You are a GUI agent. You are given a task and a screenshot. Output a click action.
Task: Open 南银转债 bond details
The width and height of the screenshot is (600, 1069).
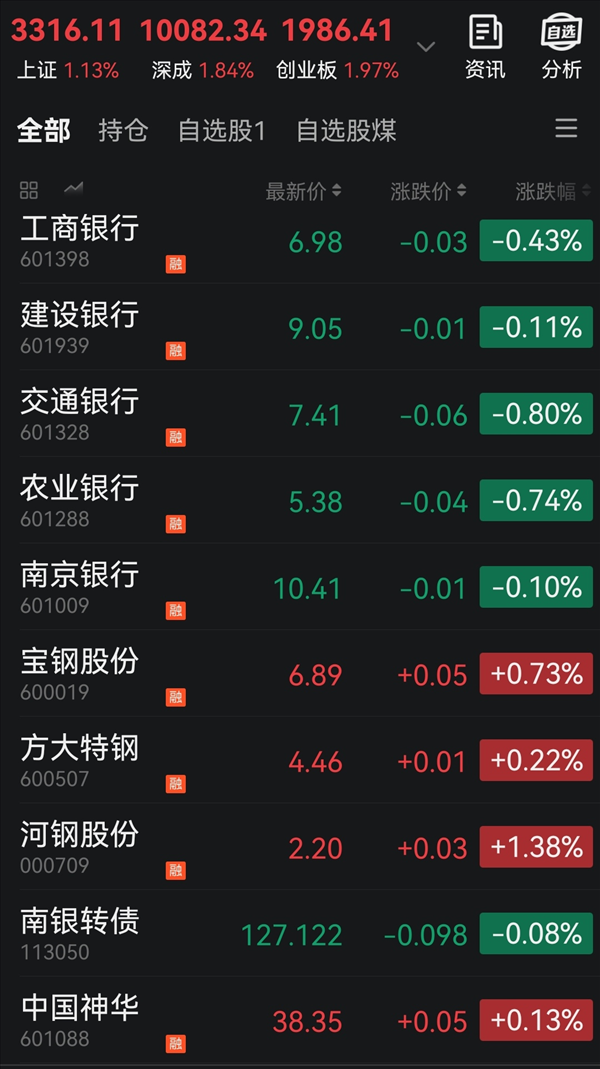click(x=300, y=933)
